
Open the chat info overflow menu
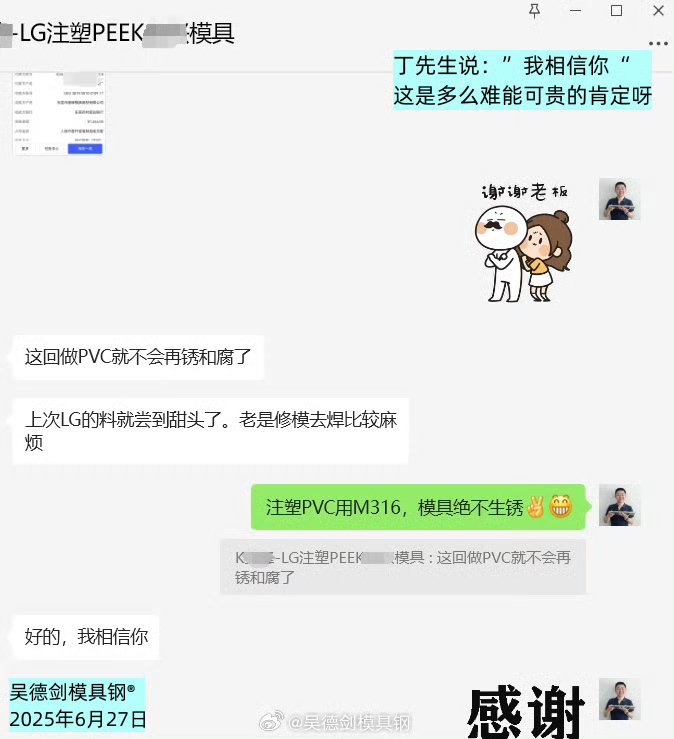[x=657, y=44]
